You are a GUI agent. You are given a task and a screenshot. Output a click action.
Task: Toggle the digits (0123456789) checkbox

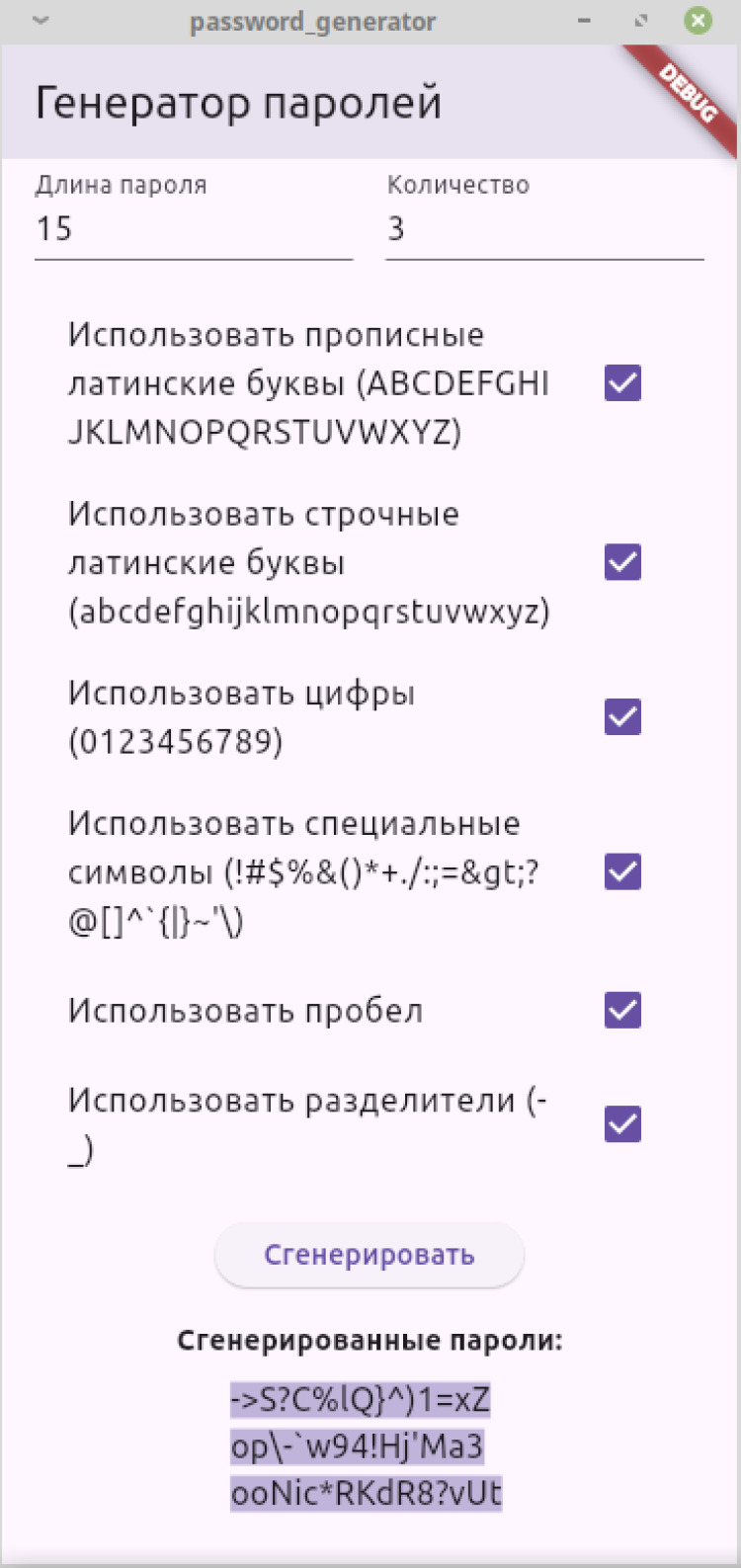click(622, 717)
